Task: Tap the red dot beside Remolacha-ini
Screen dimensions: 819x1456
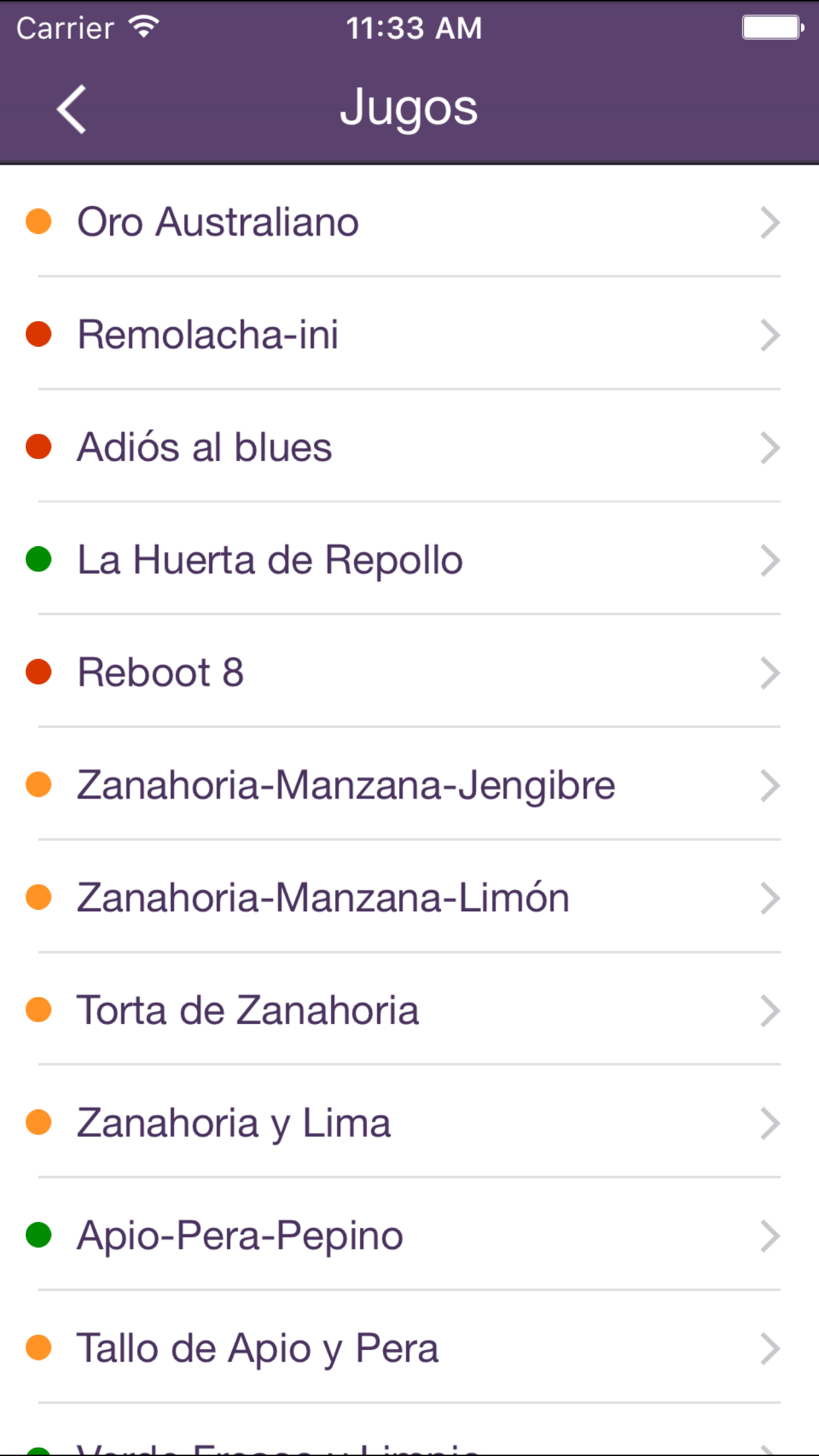Action: click(40, 334)
